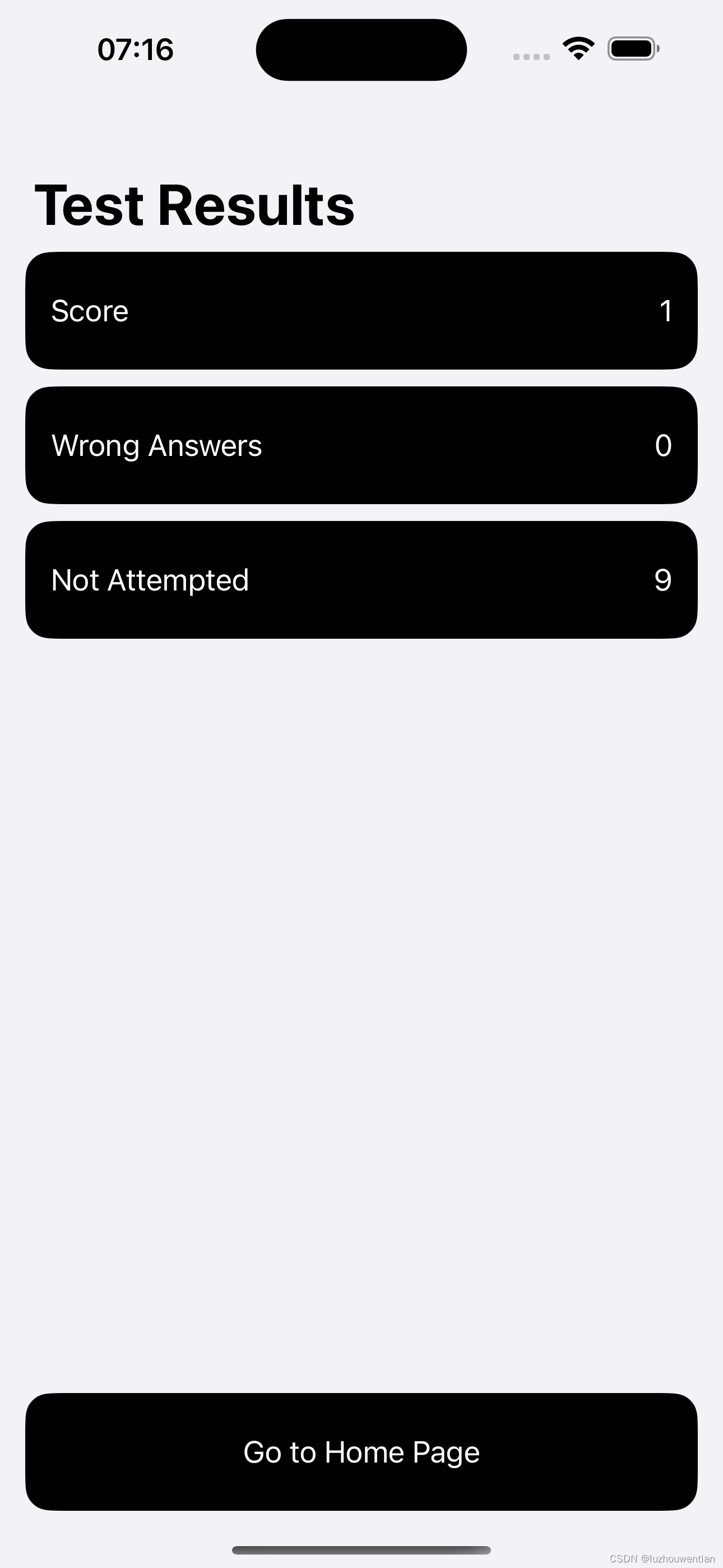The image size is (723, 1568).
Task: Tap the Score value showing 1
Action: (x=666, y=311)
